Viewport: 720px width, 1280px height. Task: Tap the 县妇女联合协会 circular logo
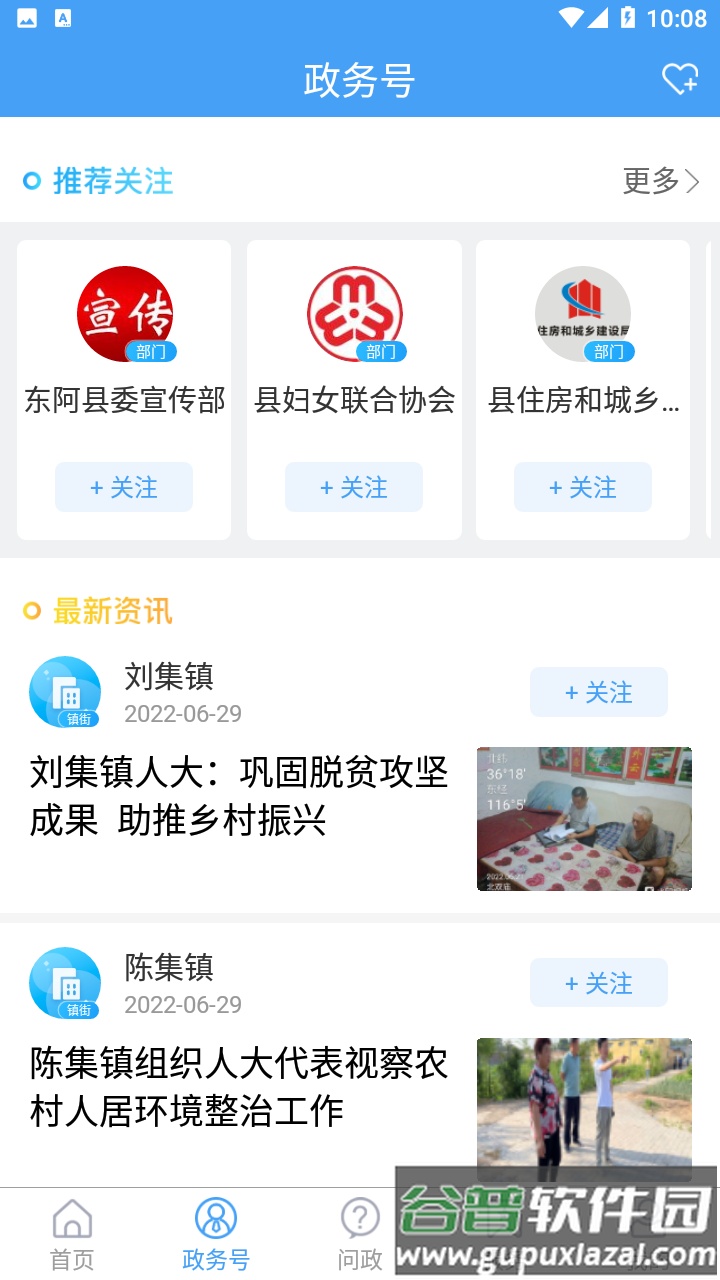[353, 311]
